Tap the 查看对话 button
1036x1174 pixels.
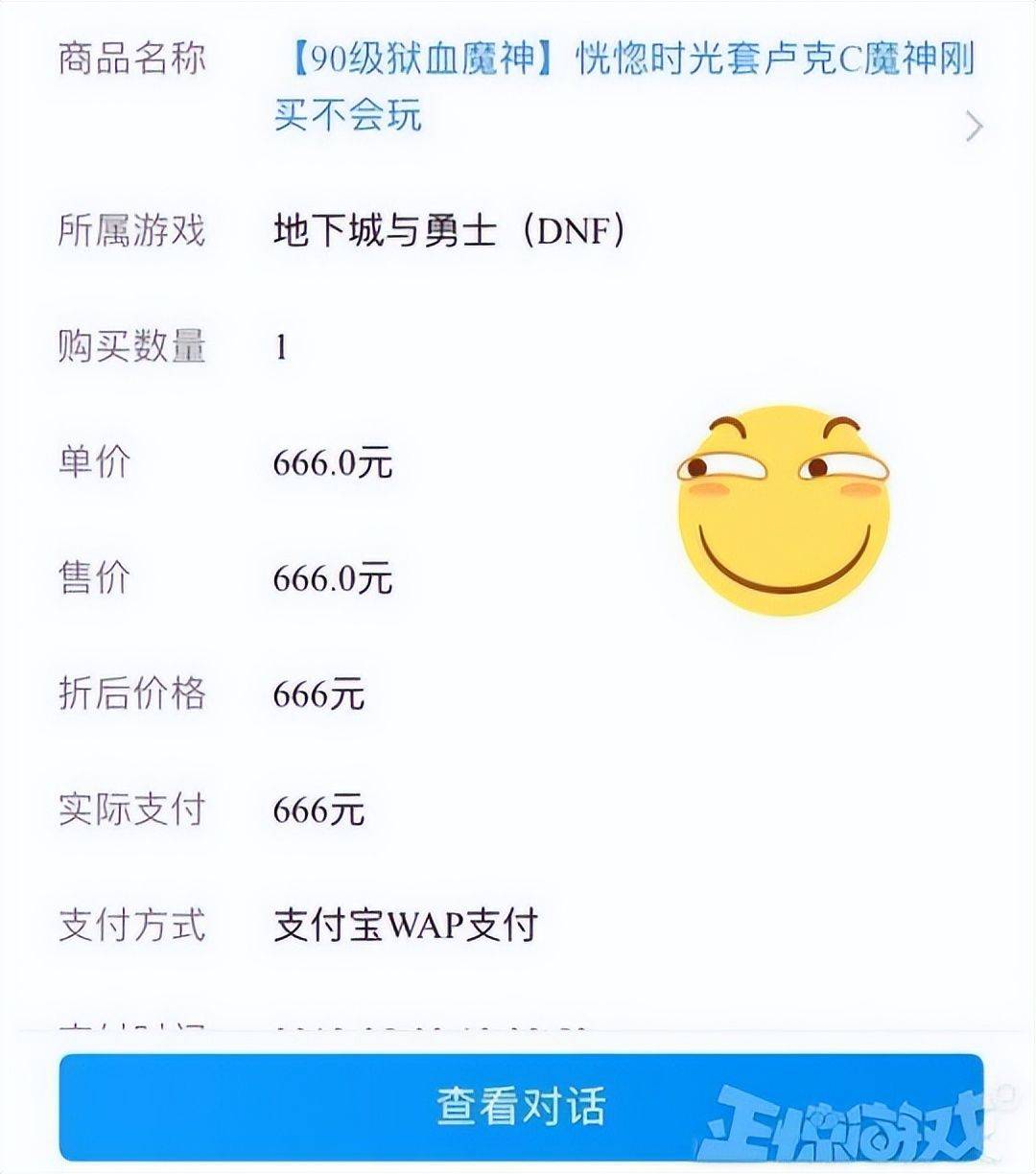[x=521, y=1106]
